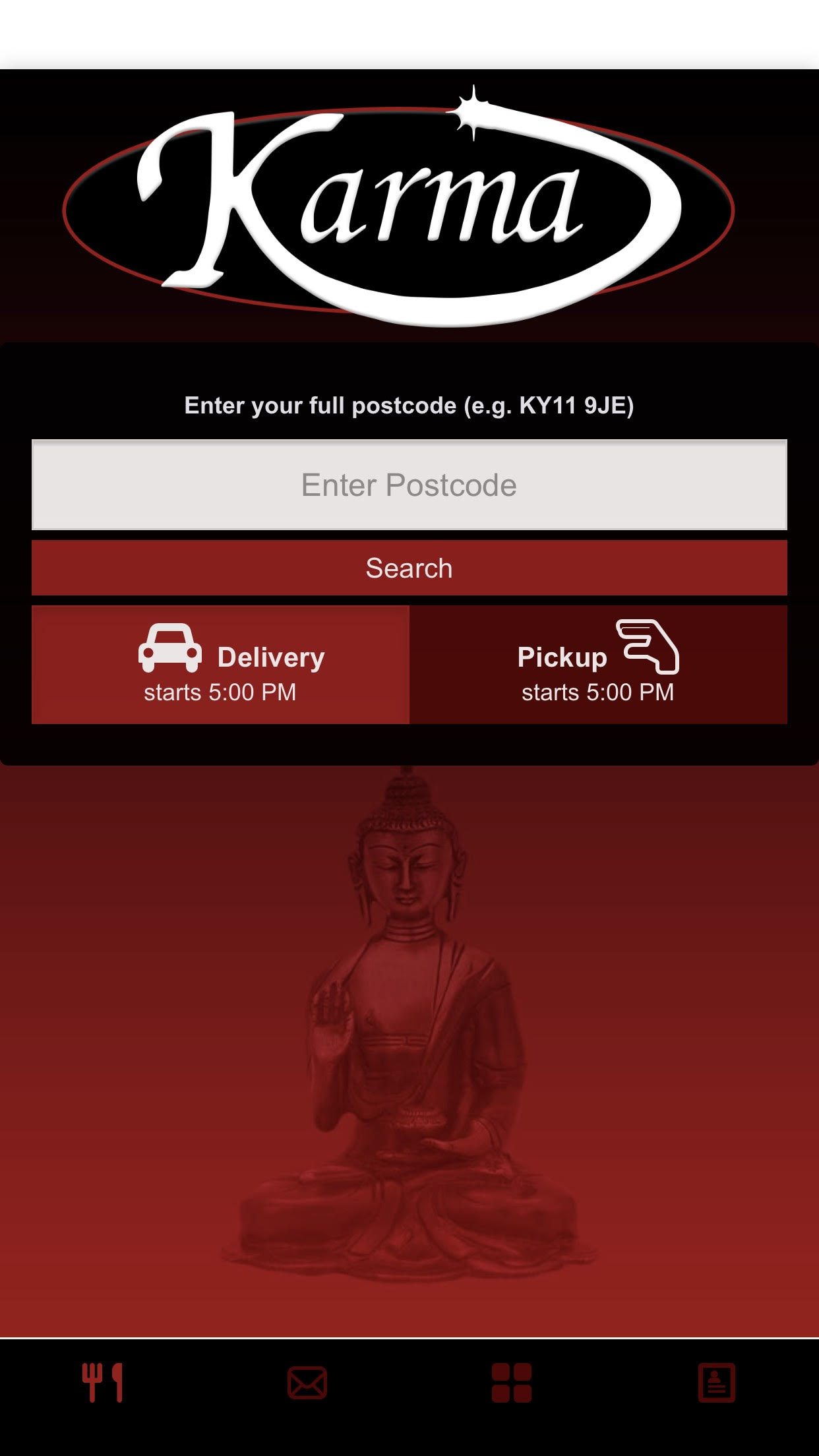Select the Delivery option
The width and height of the screenshot is (819, 1456).
(x=220, y=665)
